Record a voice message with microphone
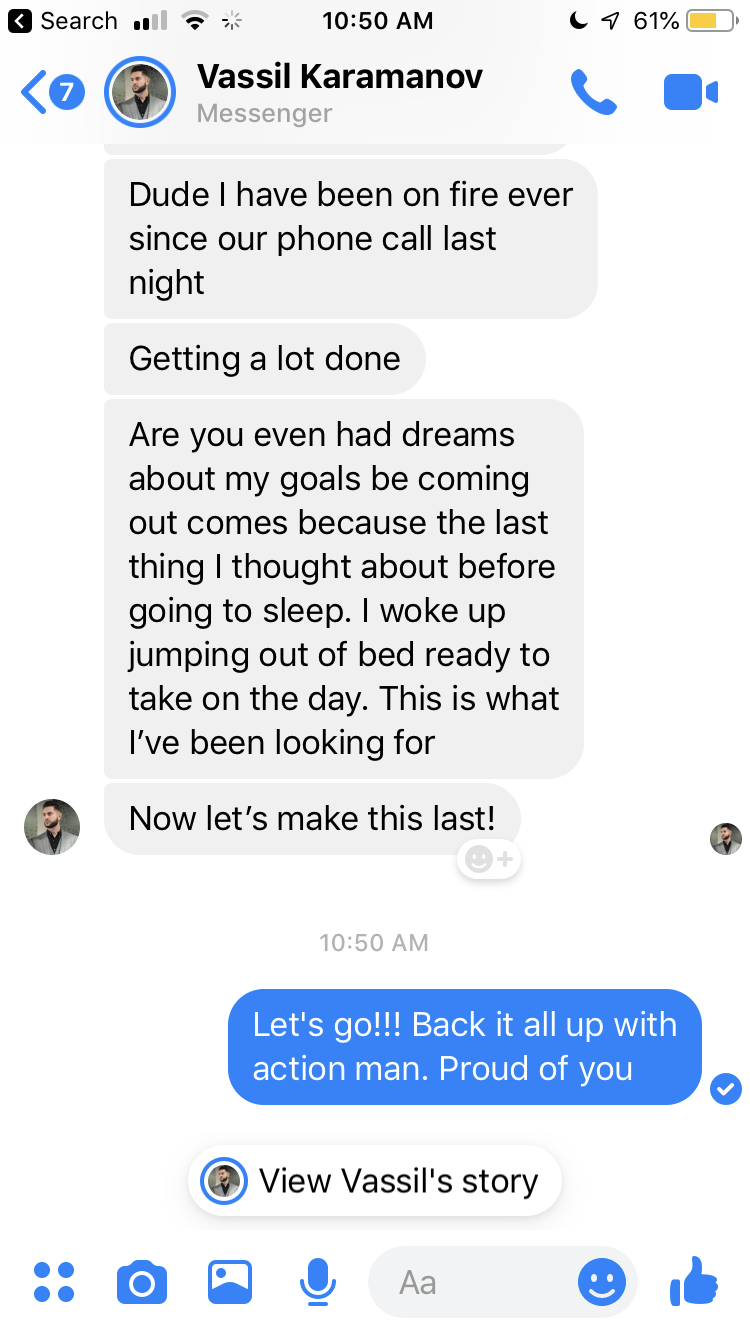Screen dimensions: 750x1334 tap(318, 1282)
